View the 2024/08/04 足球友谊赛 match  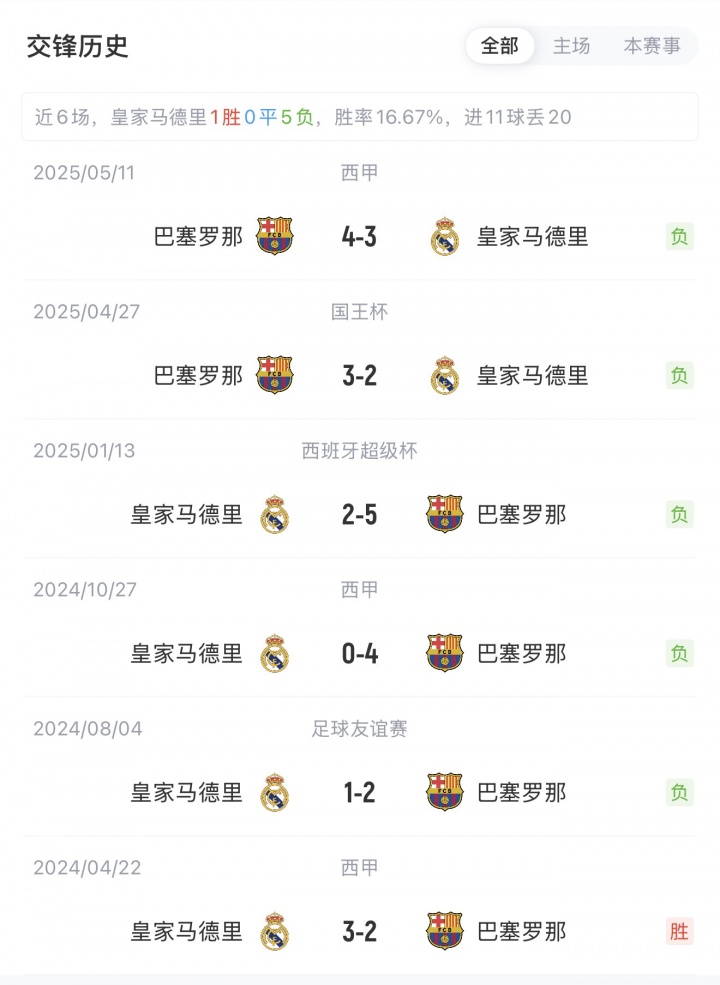click(359, 793)
